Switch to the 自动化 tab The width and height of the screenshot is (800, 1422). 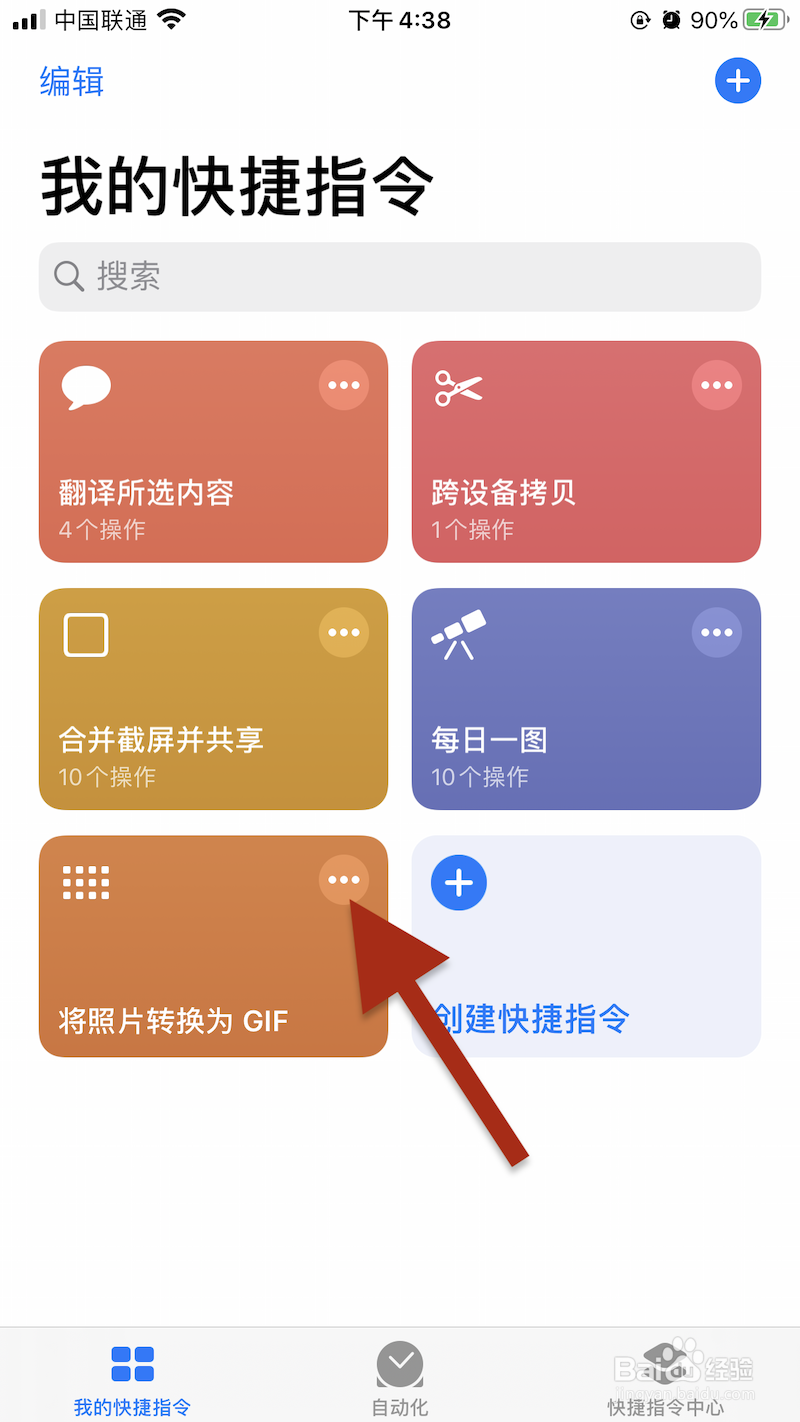[x=399, y=1377]
